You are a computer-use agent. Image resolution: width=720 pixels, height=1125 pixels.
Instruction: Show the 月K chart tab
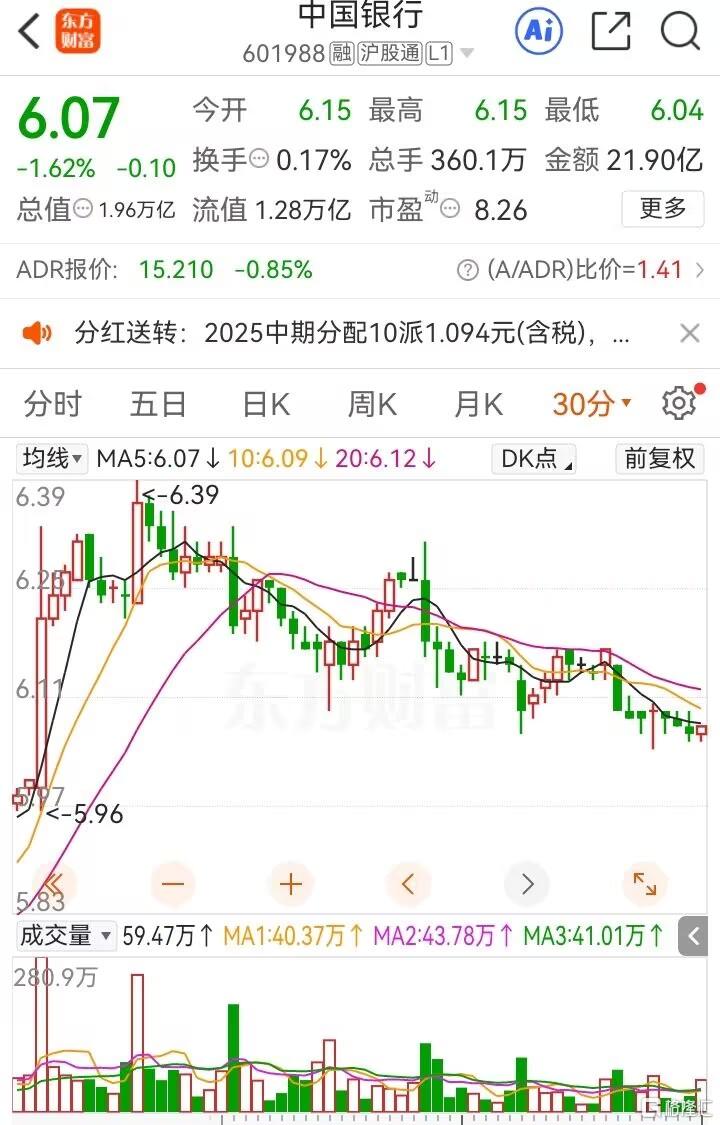[x=478, y=404]
